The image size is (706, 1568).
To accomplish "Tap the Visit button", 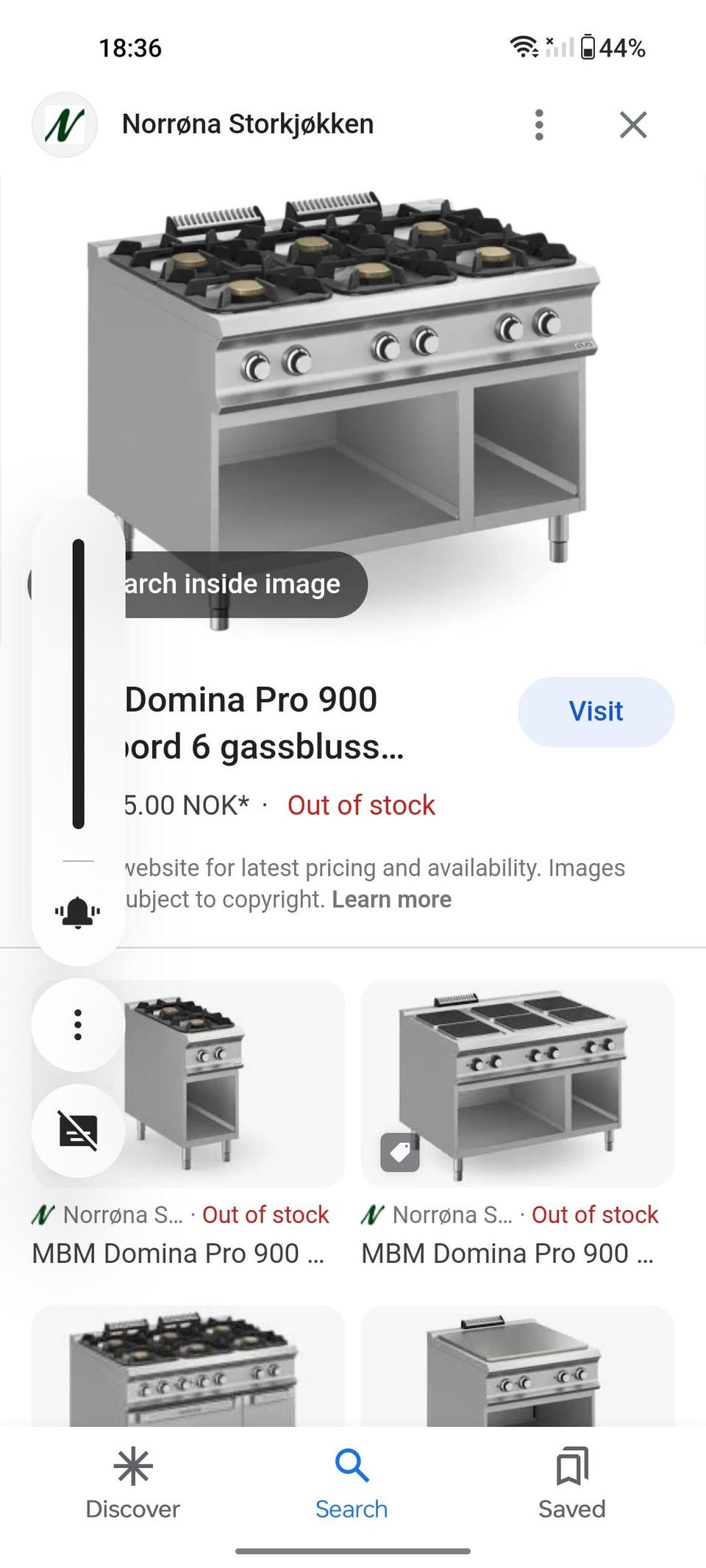I will click(x=596, y=712).
